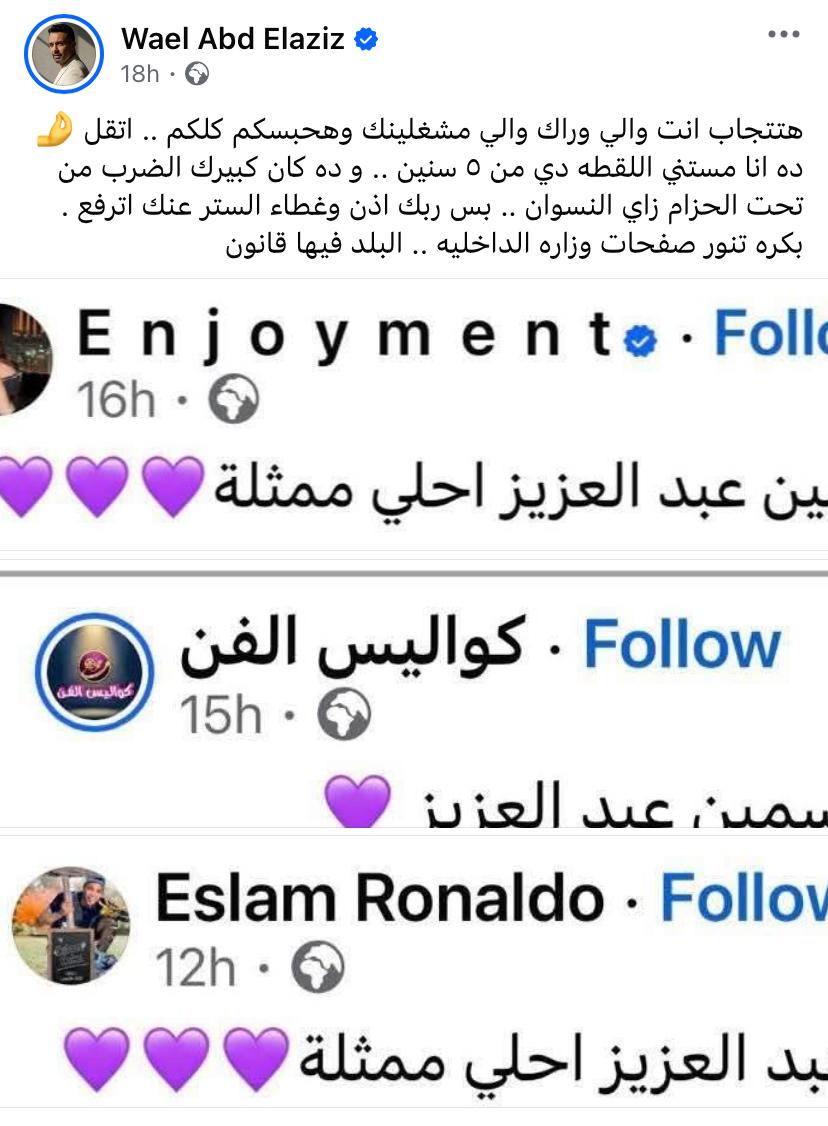Viewport: 828px width, 1126px height.
Task: Open Wael Abd Elaziz's profile picture
Action: (61, 53)
